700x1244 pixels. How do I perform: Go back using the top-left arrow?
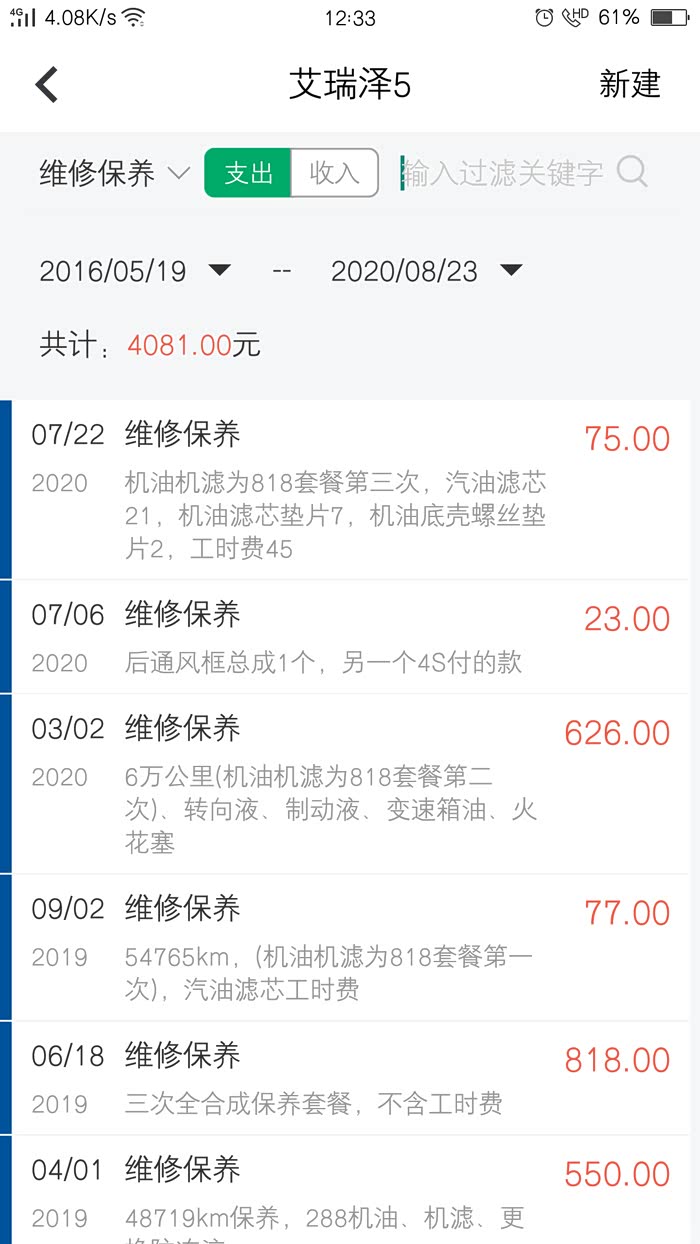pos(46,85)
